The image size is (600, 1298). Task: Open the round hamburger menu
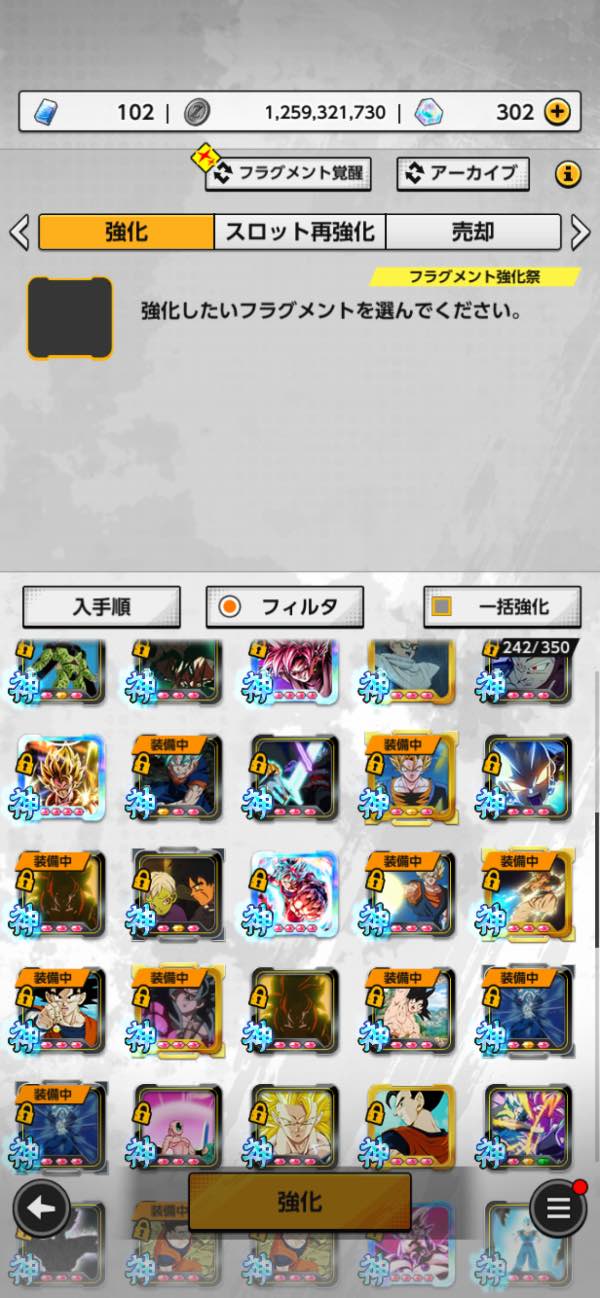pos(558,1208)
